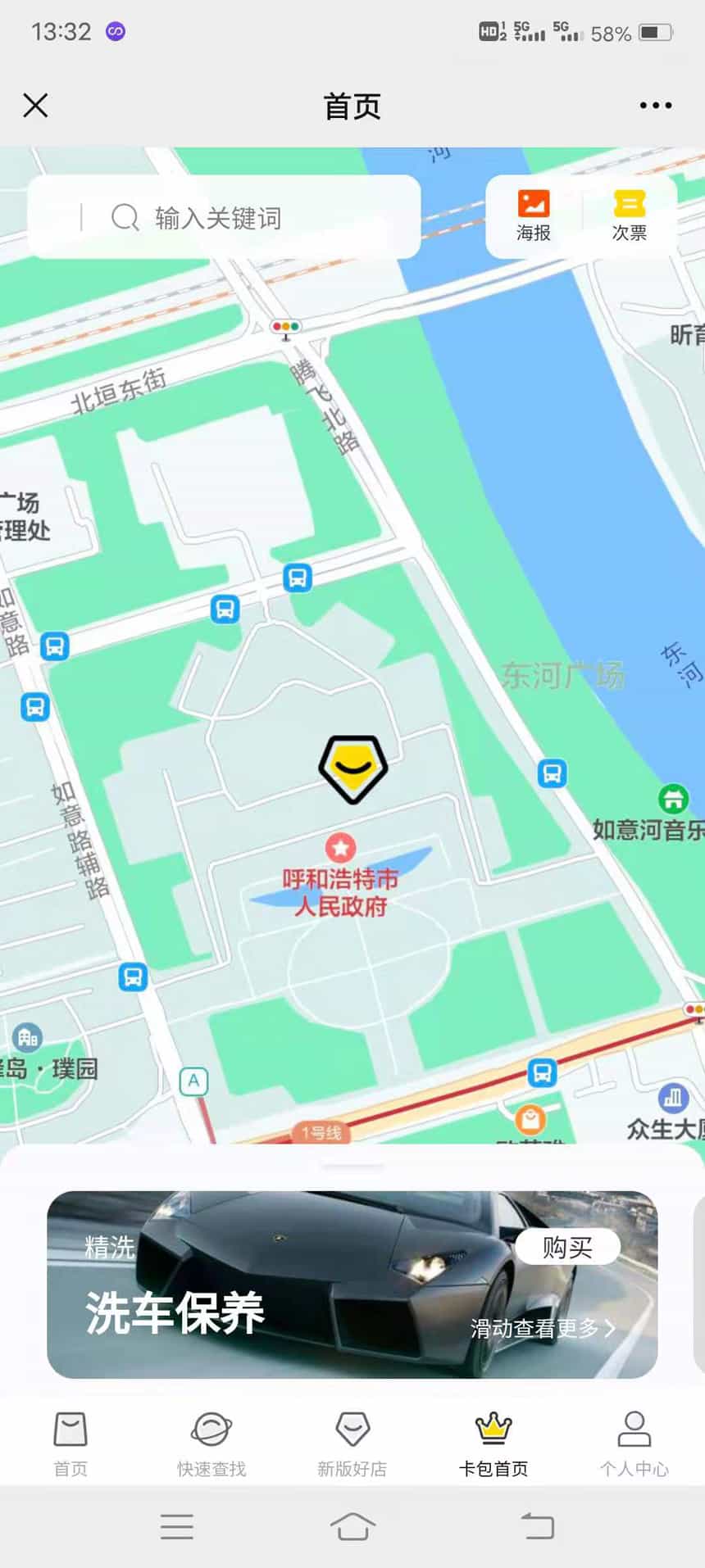The height and width of the screenshot is (1568, 705).
Task: Open the 个人中心 tab
Action: pyautogui.click(x=634, y=1444)
